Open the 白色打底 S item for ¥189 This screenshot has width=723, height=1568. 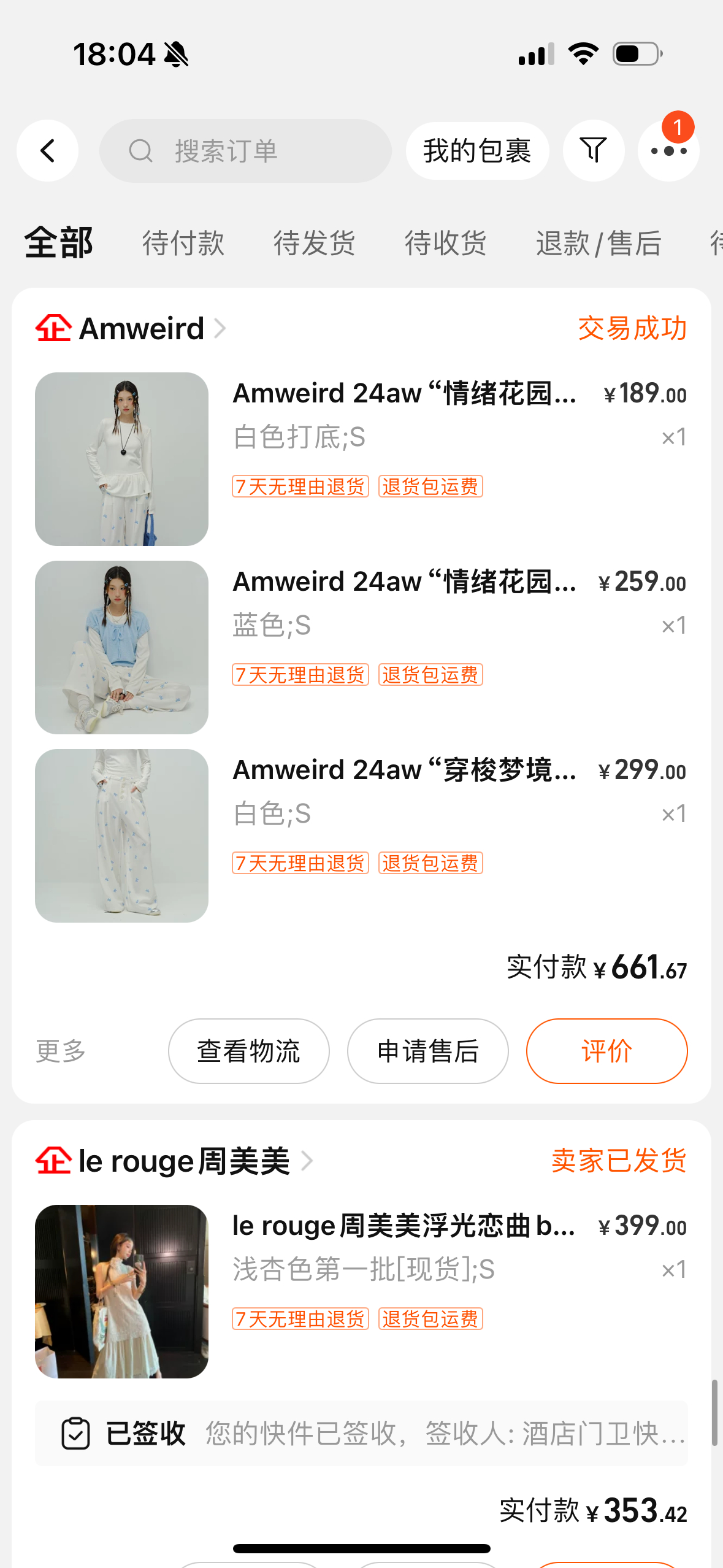[x=361, y=459]
